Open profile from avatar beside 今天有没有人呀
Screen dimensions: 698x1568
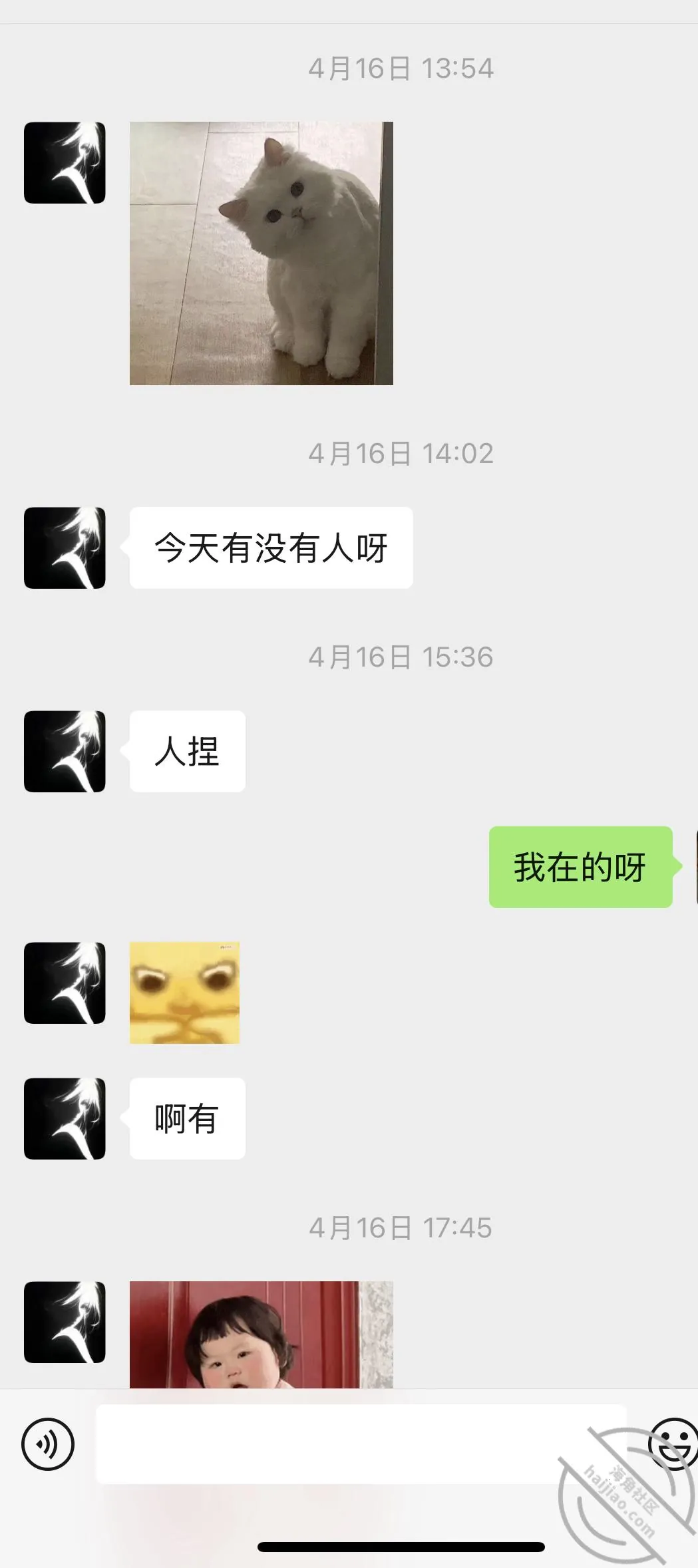click(65, 548)
